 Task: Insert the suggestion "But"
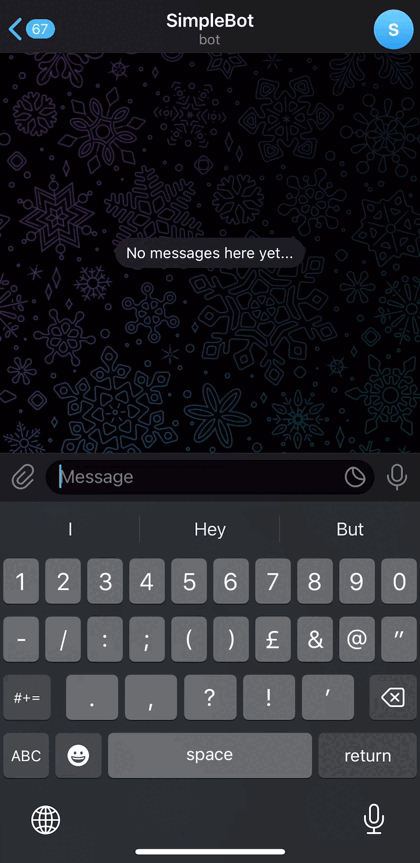[x=350, y=529]
